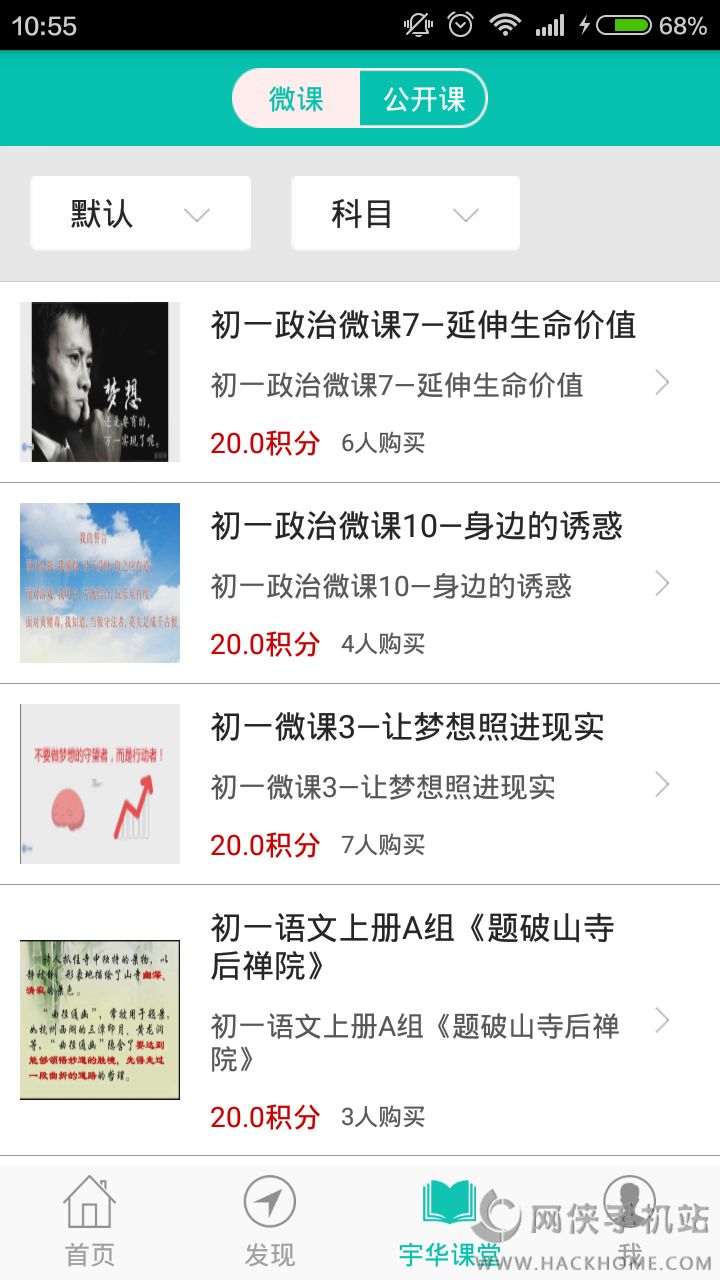Expand the 科目 subject dropdown
Screen dimensions: 720x1280
(405, 213)
